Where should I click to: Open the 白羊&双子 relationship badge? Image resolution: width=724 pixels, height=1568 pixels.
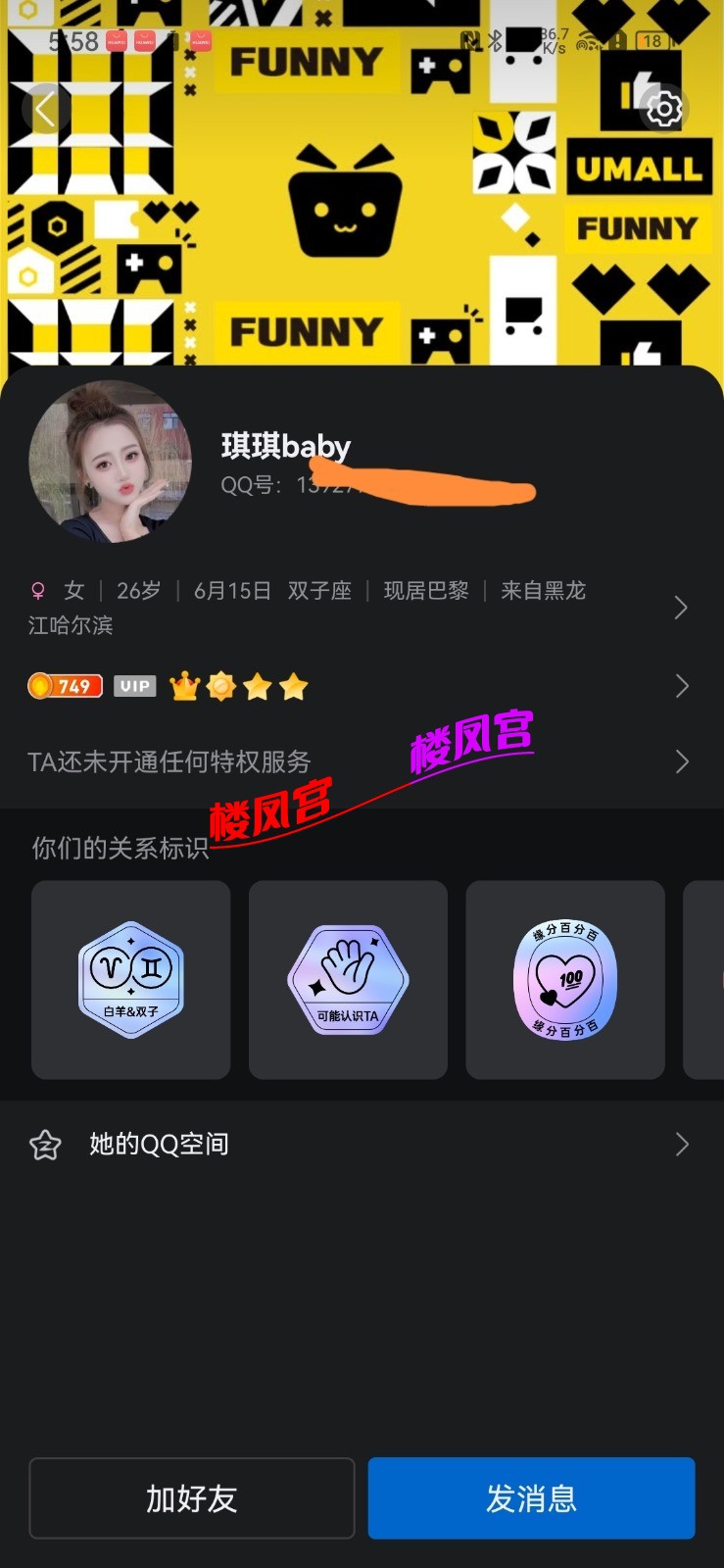[131, 980]
